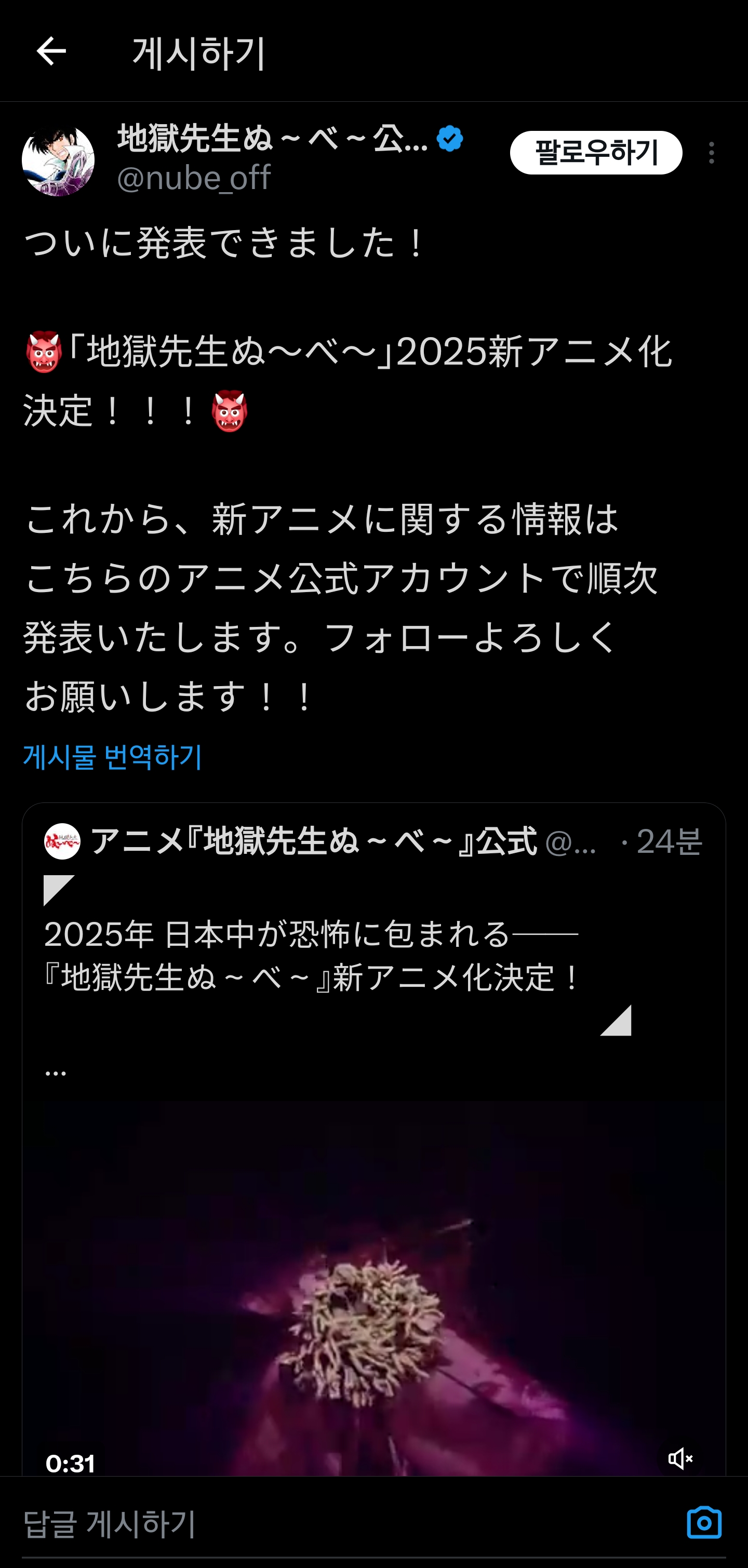The image size is (748, 1568).
Task: Translate the post via 게시물 번역하기
Action: pos(113,757)
